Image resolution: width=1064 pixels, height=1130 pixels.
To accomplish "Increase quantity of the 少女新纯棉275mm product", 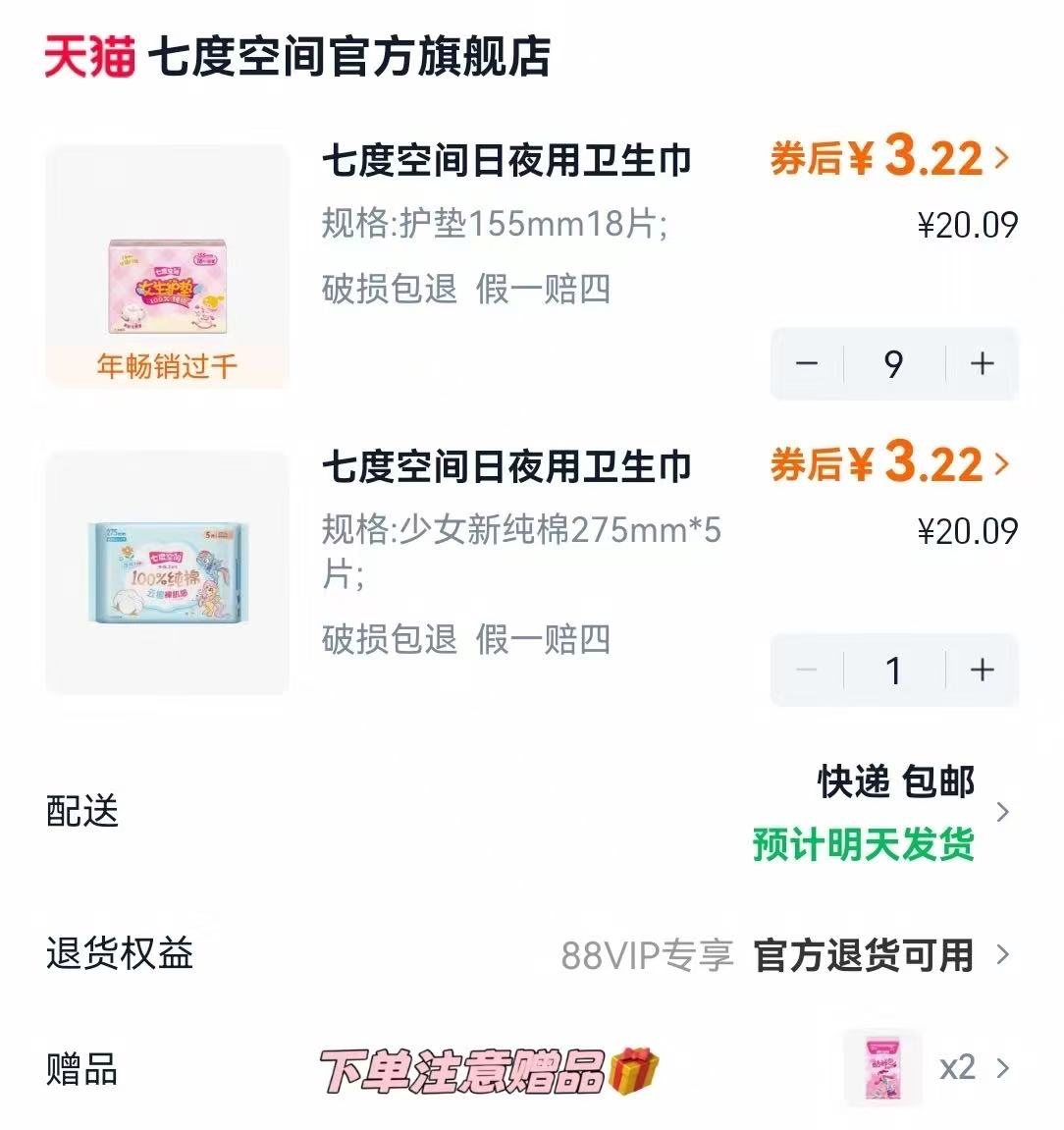I will (980, 671).
